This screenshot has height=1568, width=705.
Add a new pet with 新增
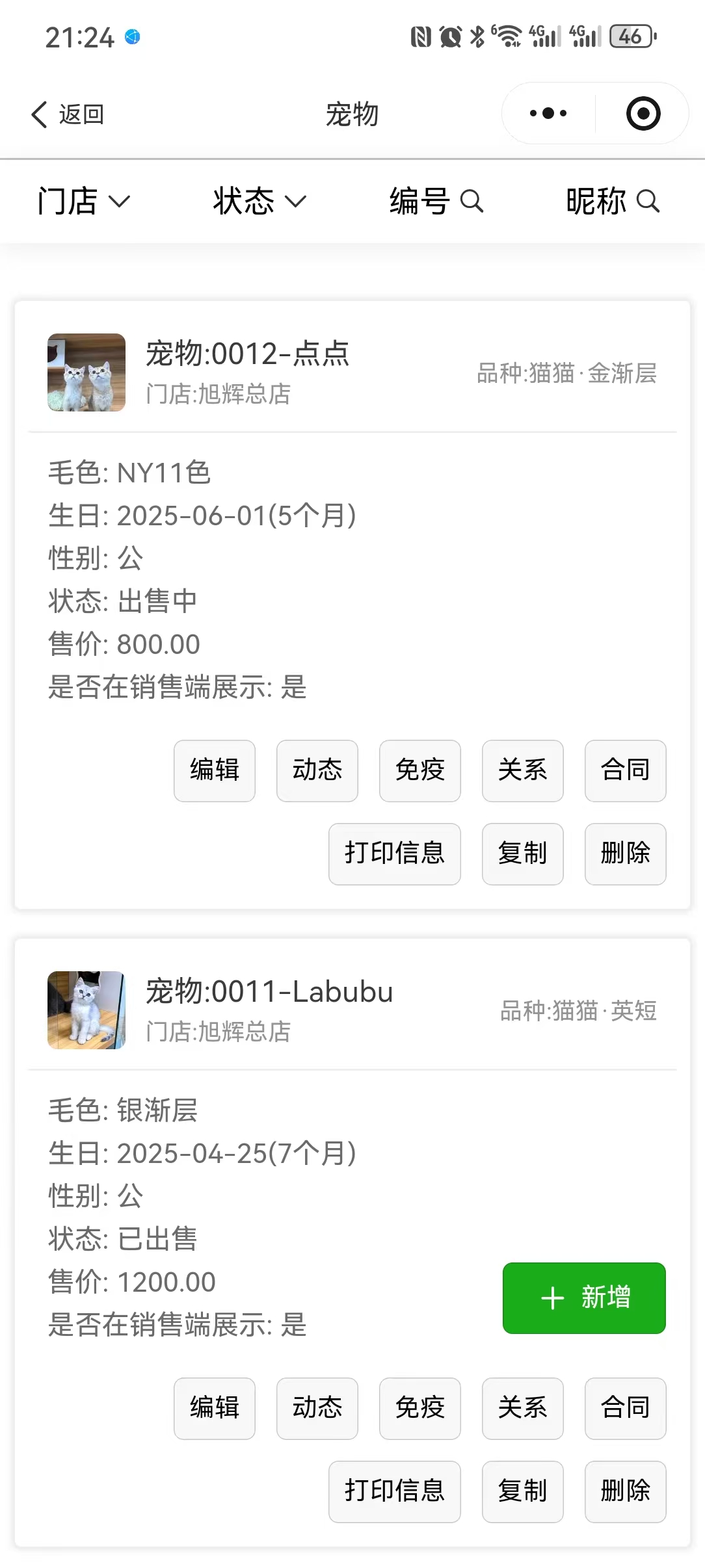click(x=584, y=1298)
